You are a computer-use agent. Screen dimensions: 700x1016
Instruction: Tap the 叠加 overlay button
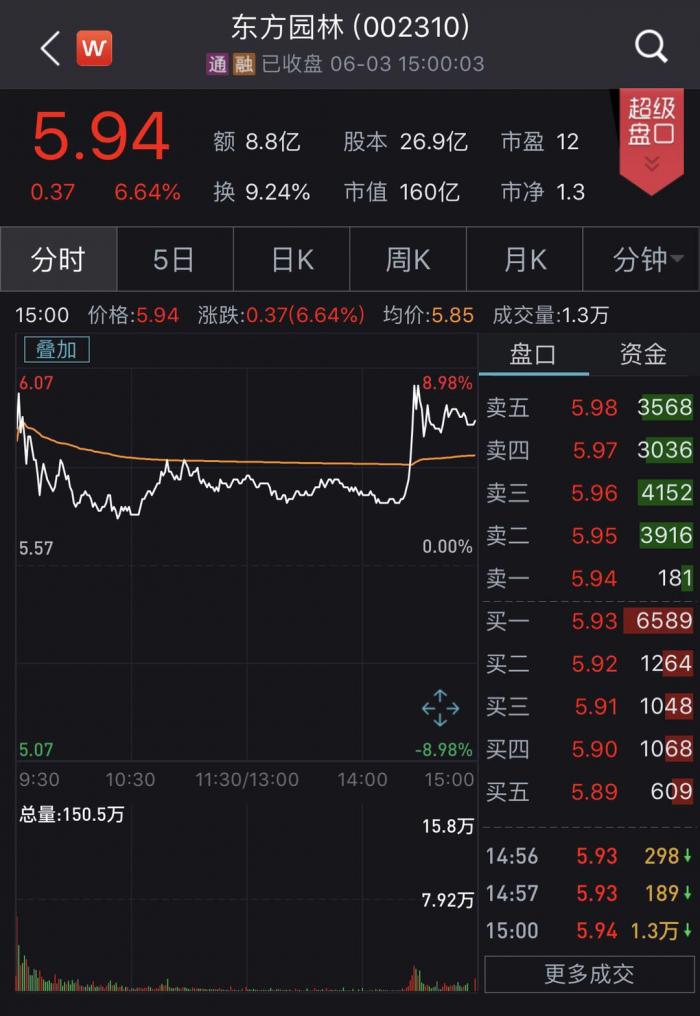point(56,349)
